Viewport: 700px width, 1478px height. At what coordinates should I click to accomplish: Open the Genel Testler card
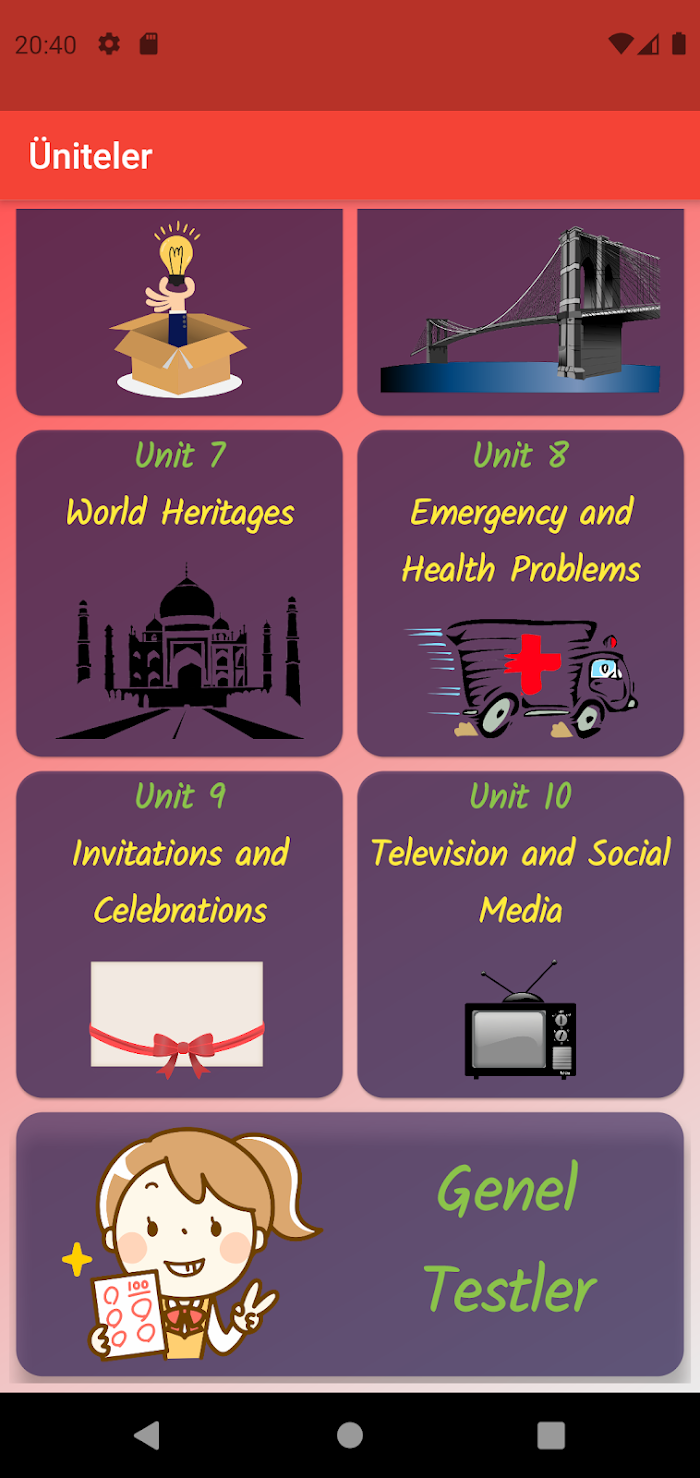tap(350, 1244)
